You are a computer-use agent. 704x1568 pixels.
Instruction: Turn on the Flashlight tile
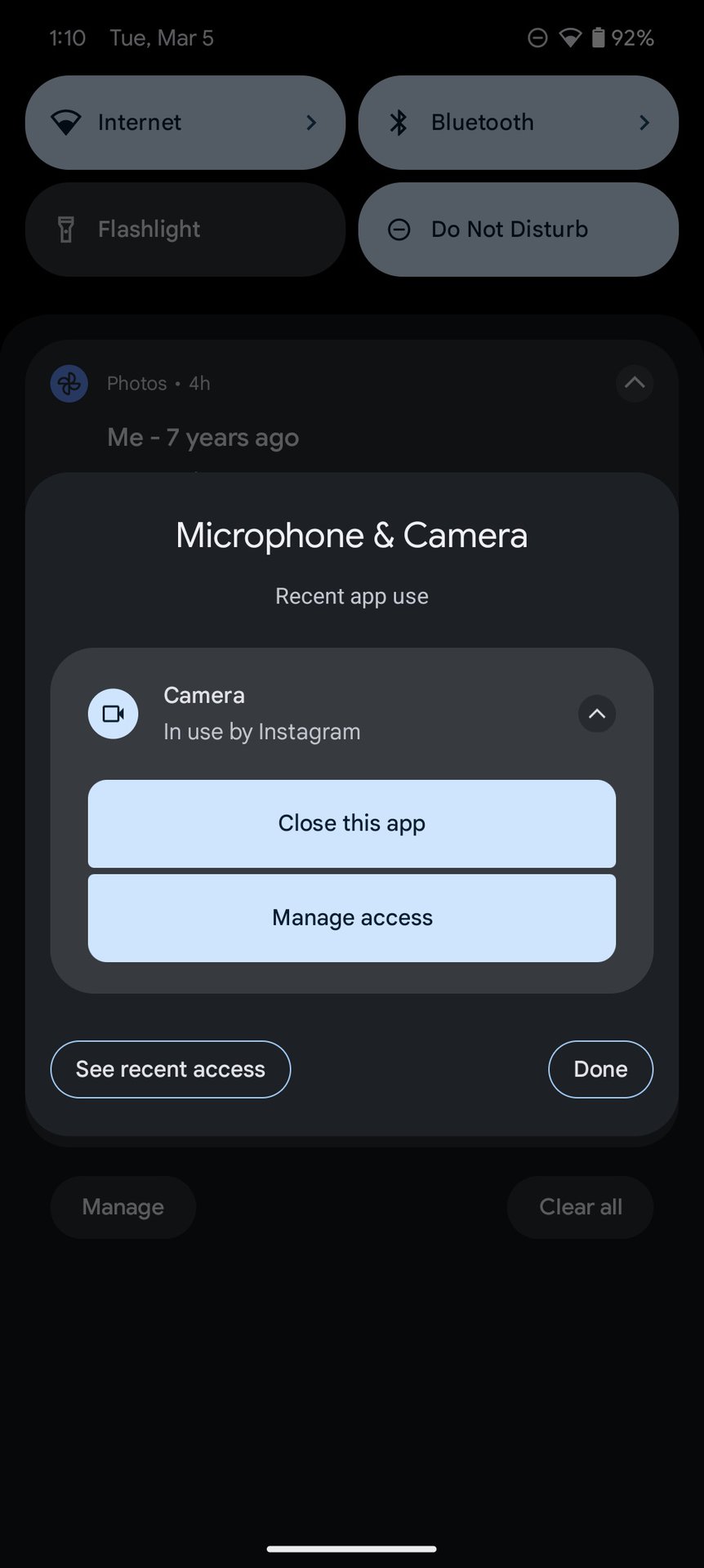point(185,229)
